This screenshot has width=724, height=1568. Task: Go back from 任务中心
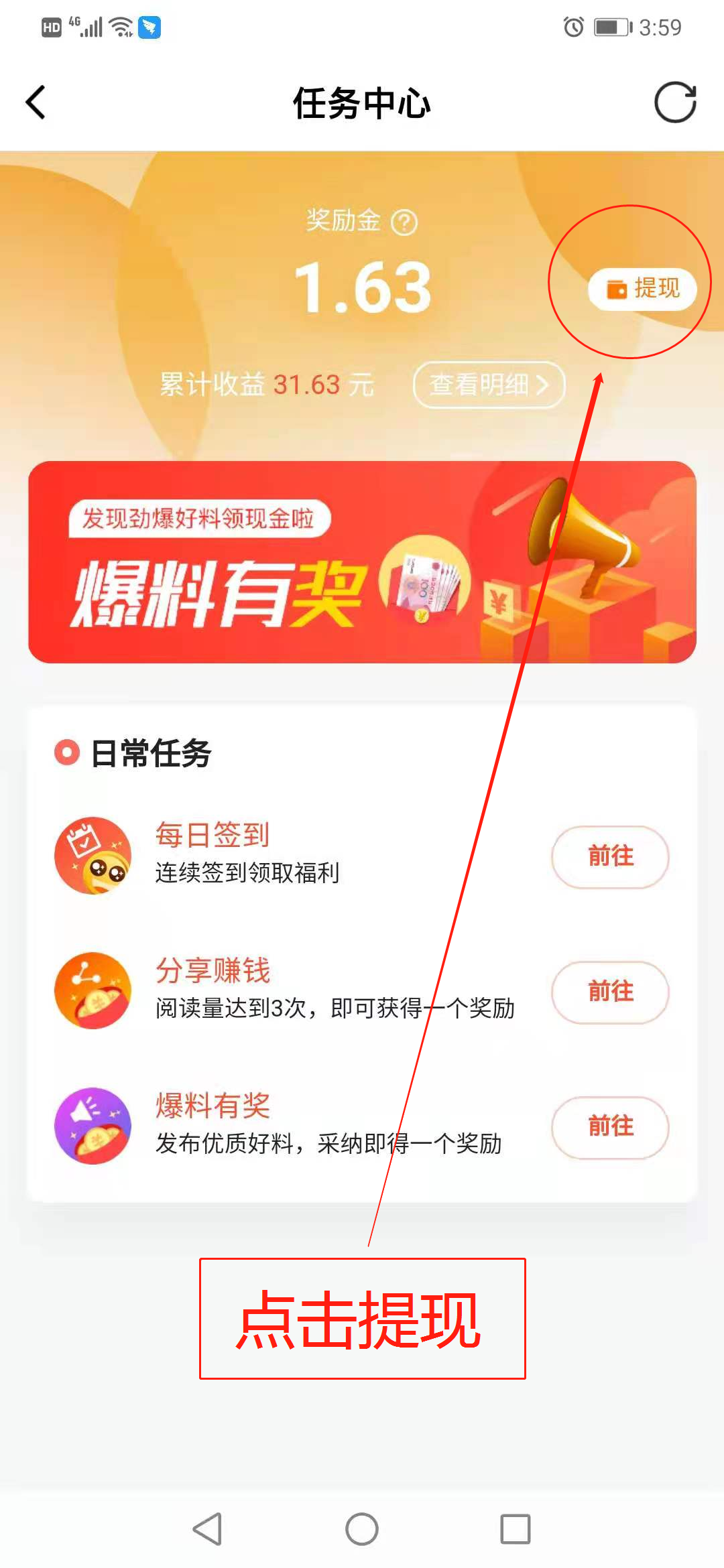pyautogui.click(x=36, y=103)
